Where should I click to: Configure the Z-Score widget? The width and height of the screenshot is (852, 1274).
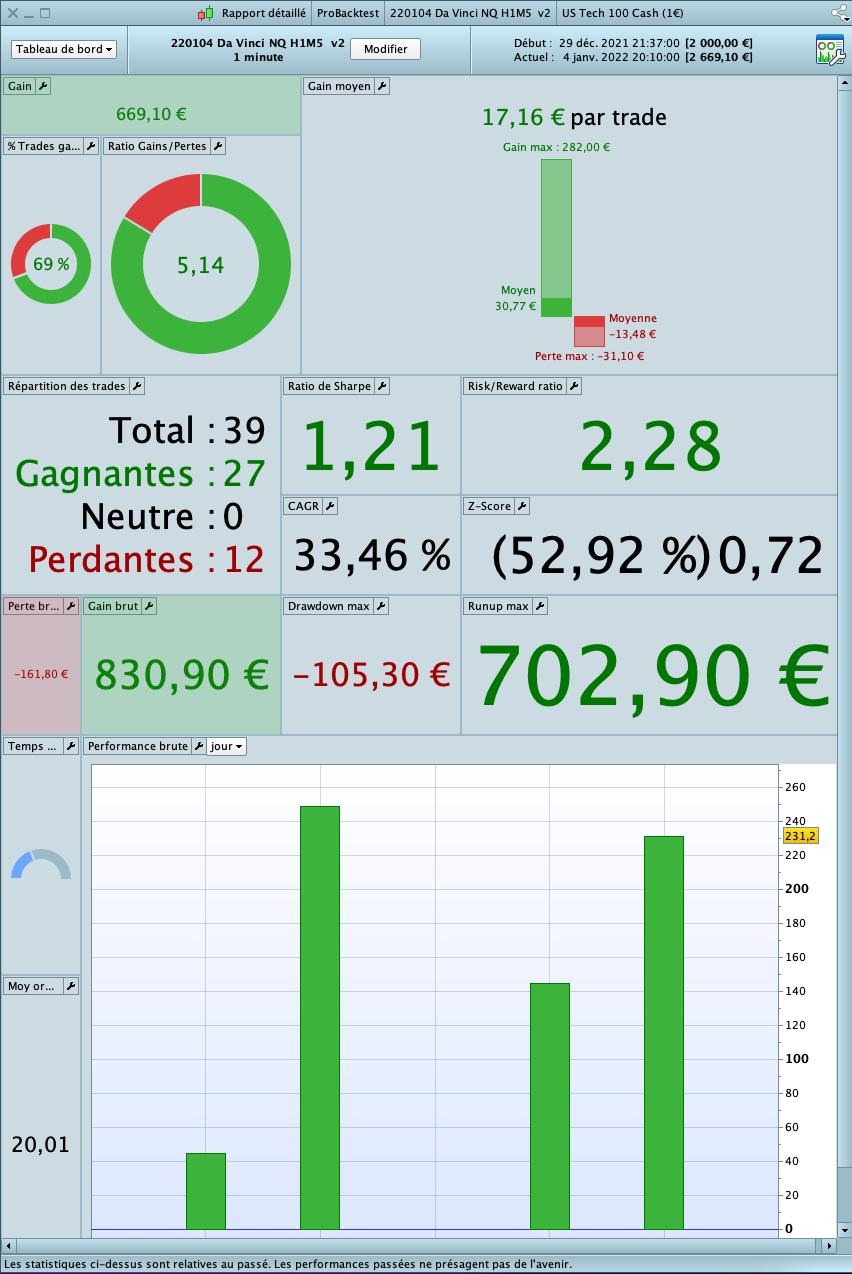click(x=522, y=506)
